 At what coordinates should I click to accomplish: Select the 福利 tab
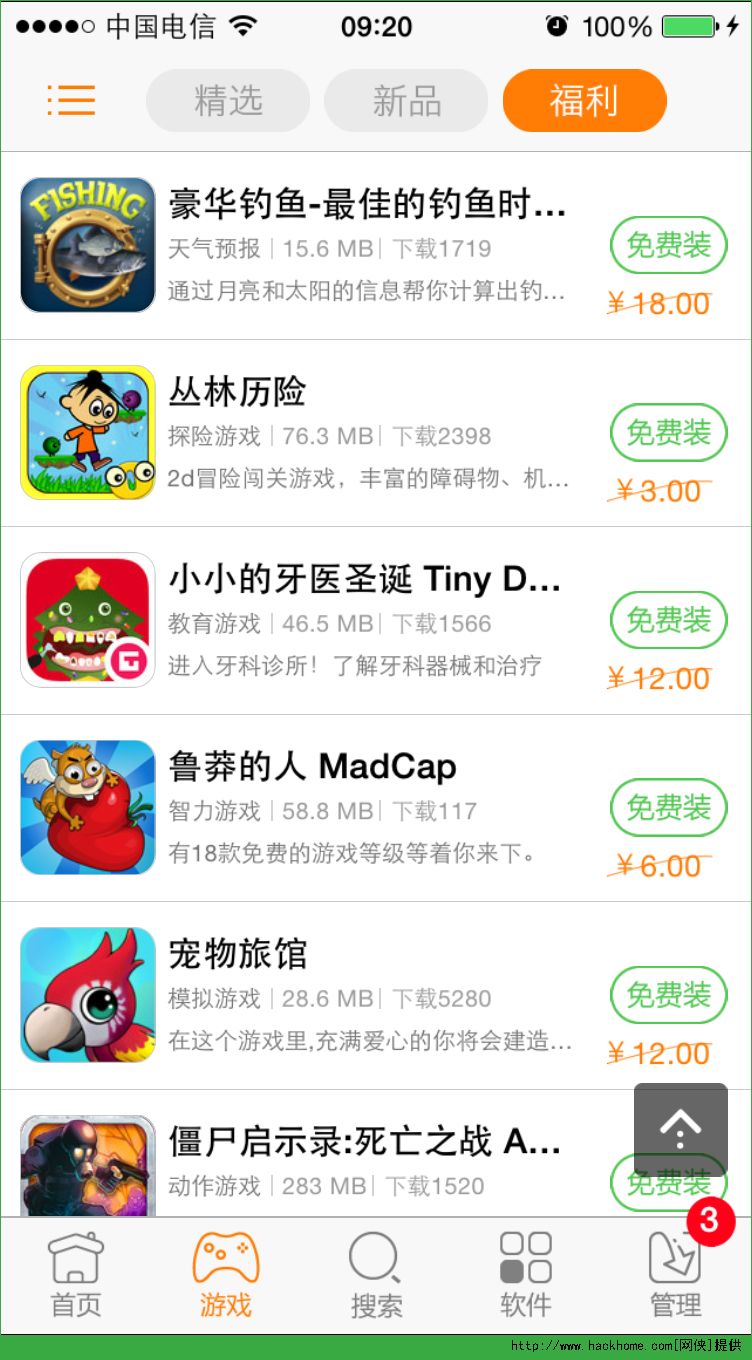click(x=584, y=101)
